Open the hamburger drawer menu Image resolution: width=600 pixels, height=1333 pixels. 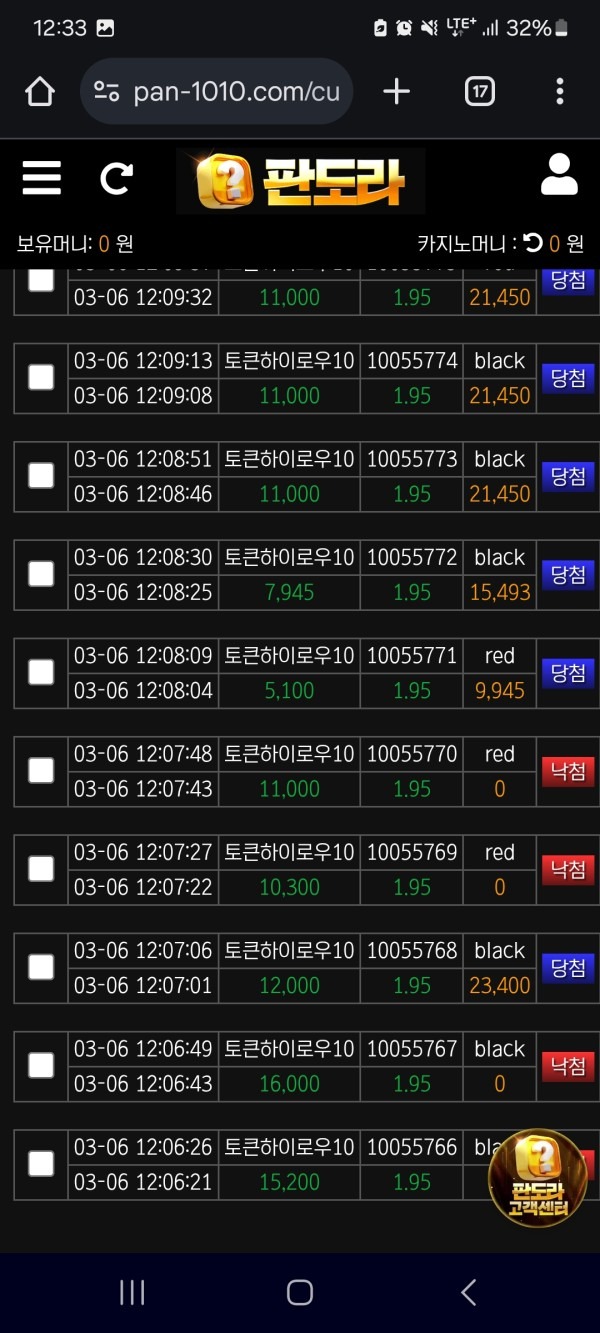tap(42, 180)
